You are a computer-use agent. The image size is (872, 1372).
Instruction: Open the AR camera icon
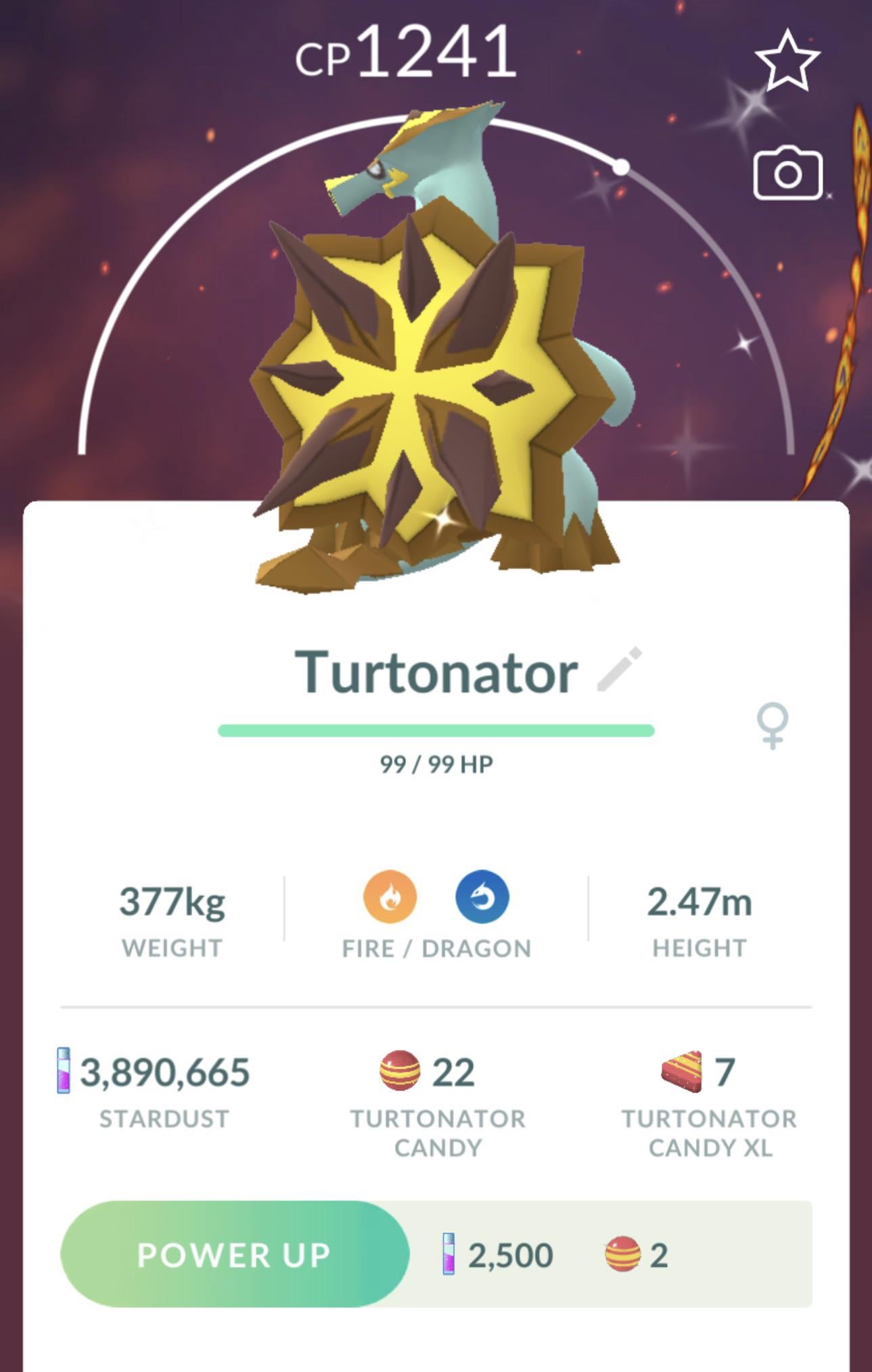click(x=787, y=173)
